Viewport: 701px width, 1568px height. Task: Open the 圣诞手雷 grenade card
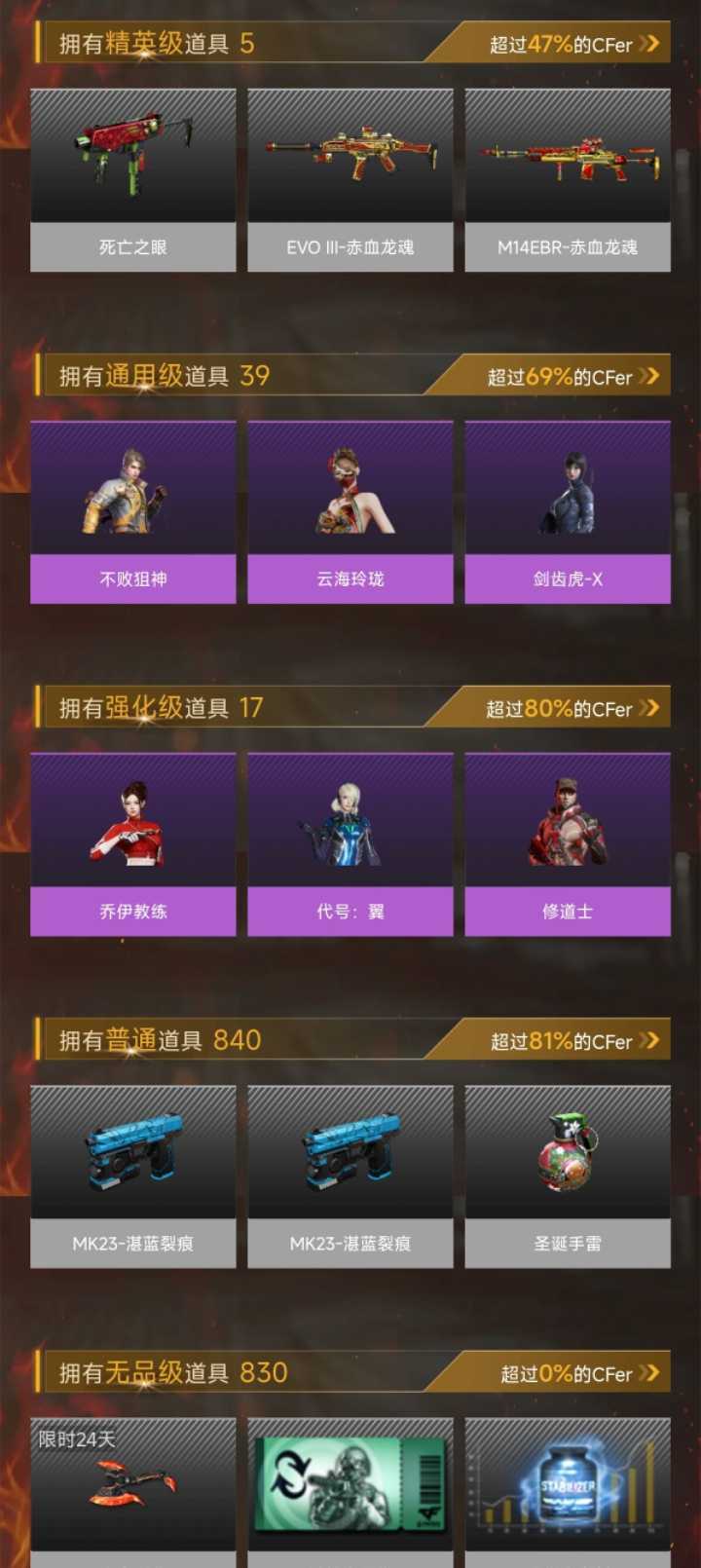click(x=568, y=1176)
